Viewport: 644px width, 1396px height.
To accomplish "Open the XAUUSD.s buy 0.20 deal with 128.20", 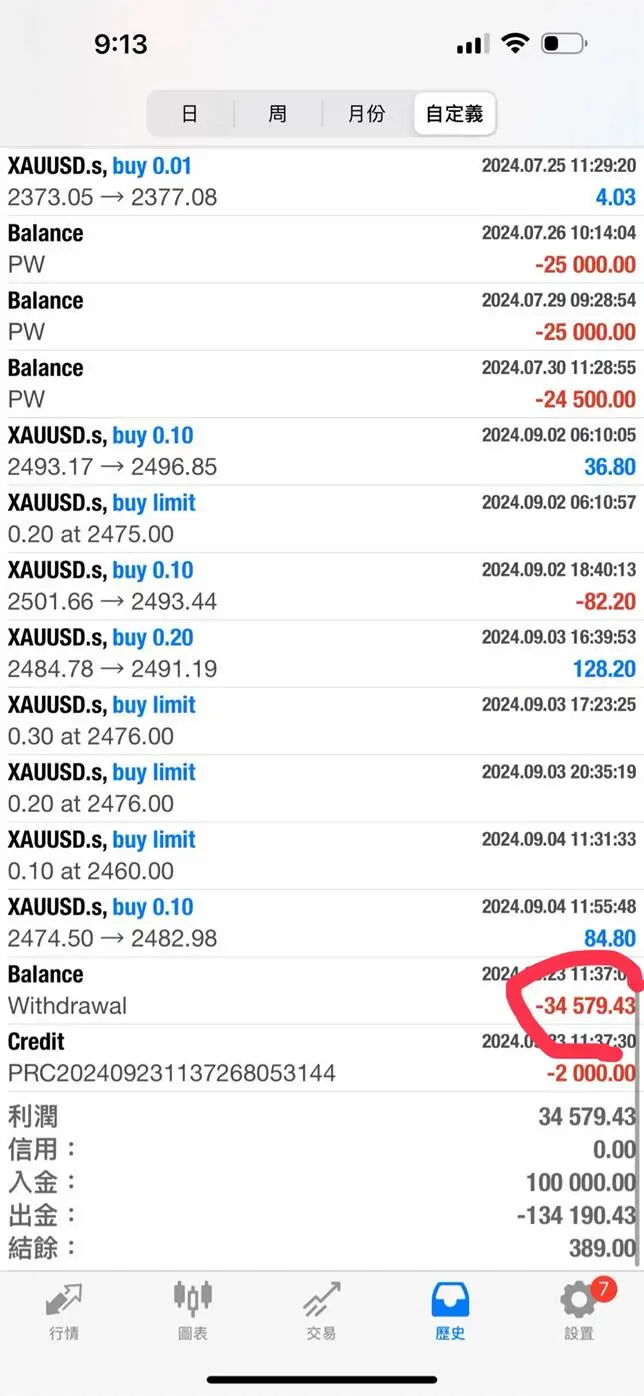I will (x=322, y=654).
